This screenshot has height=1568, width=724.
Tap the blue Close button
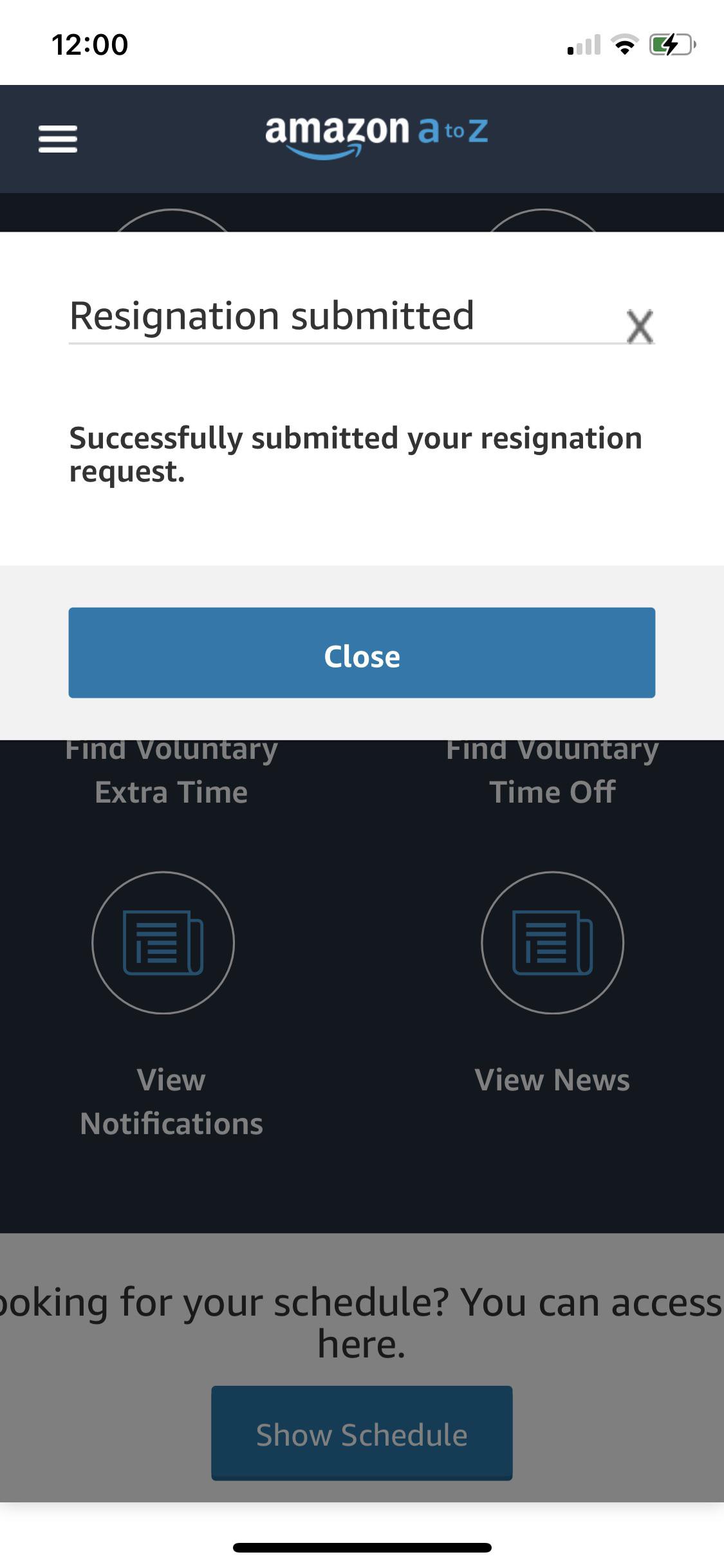pyautogui.click(x=362, y=653)
